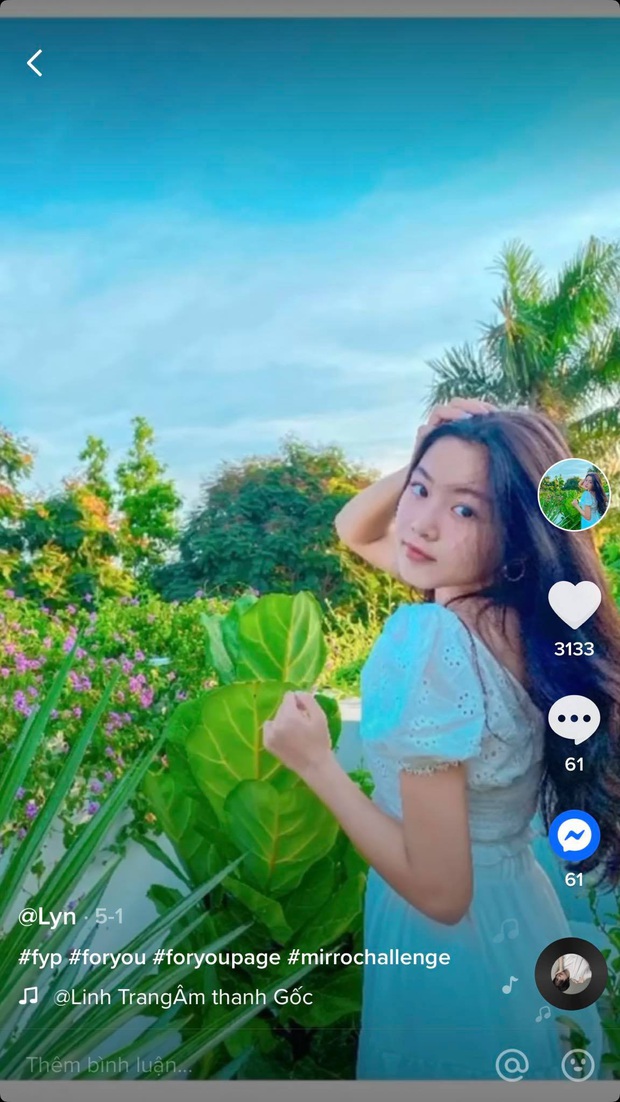This screenshot has height=1102, width=620.
Task: Open the comments bubble
Action: point(574,720)
